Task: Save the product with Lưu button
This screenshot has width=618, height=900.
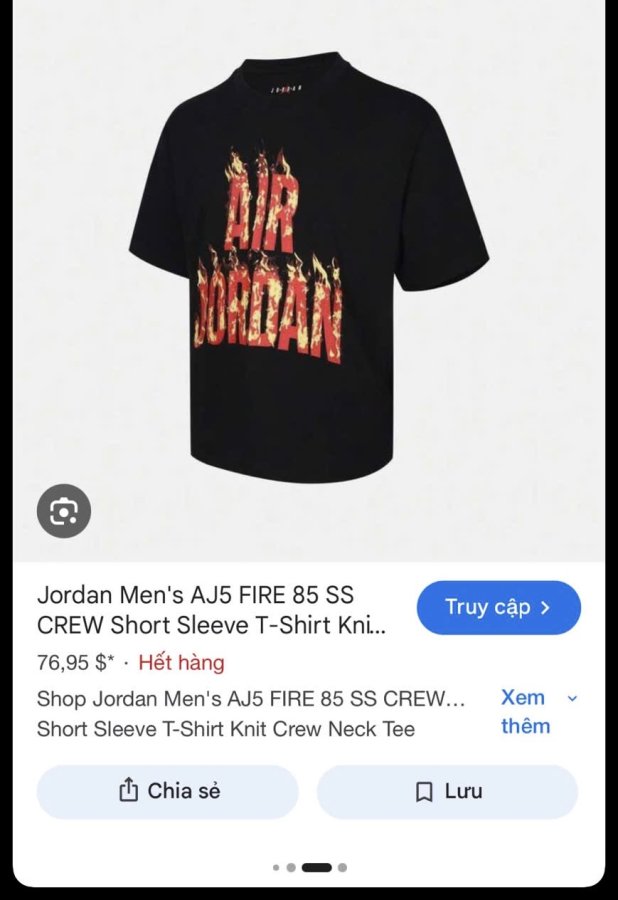Action: click(447, 791)
